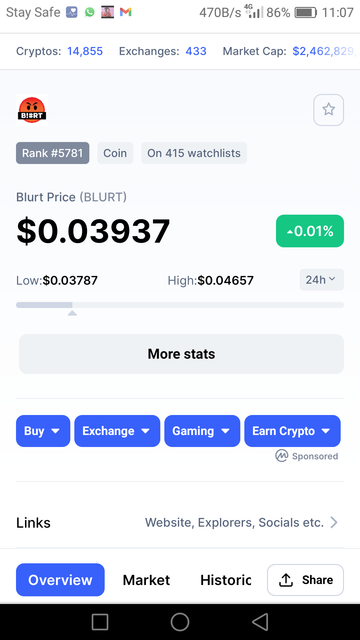Image resolution: width=360 pixels, height=640 pixels.
Task: Open the Gaming dropdown
Action: tap(202, 431)
